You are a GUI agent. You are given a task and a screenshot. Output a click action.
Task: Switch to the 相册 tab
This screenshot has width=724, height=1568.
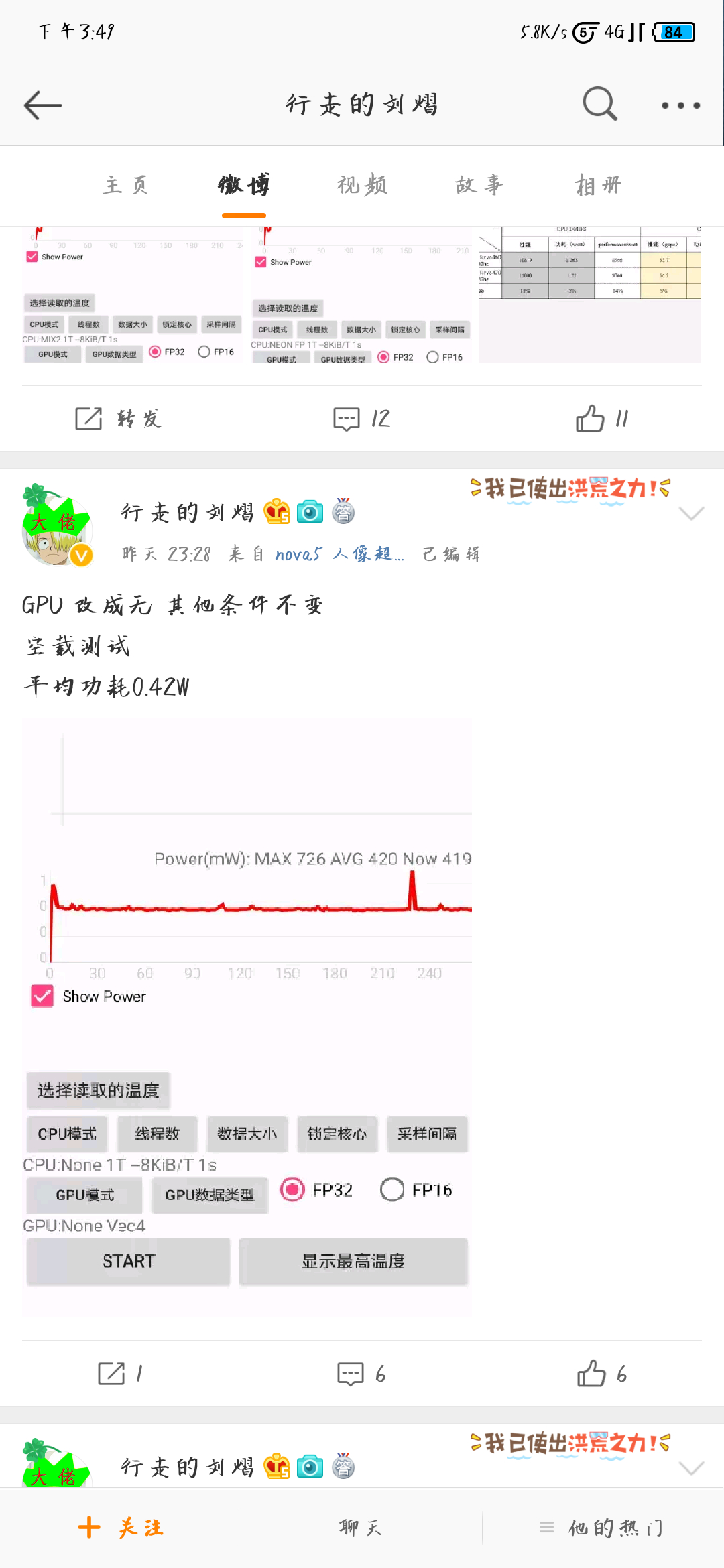point(598,185)
